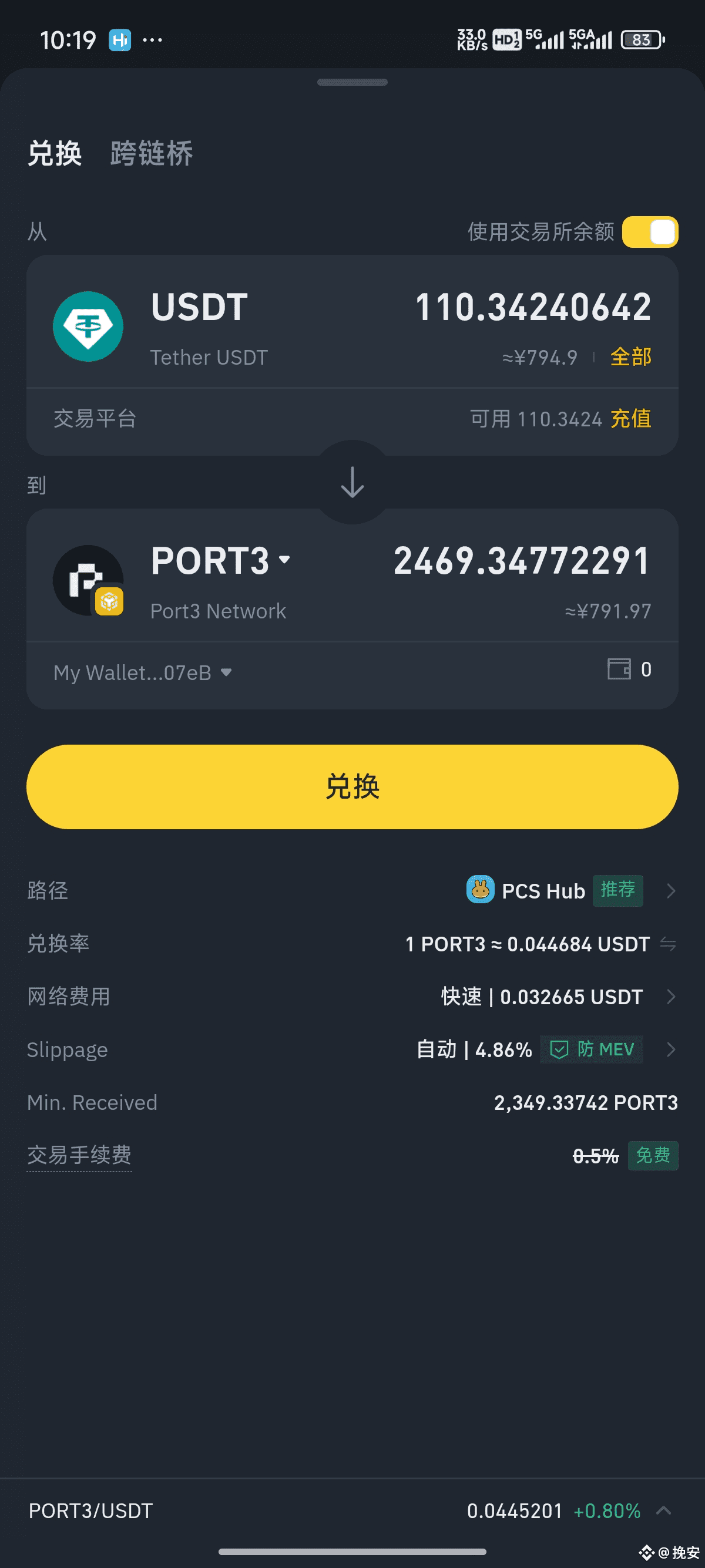The image size is (705, 1568).
Task: Select the 兑换 tab
Action: pyautogui.click(x=55, y=153)
